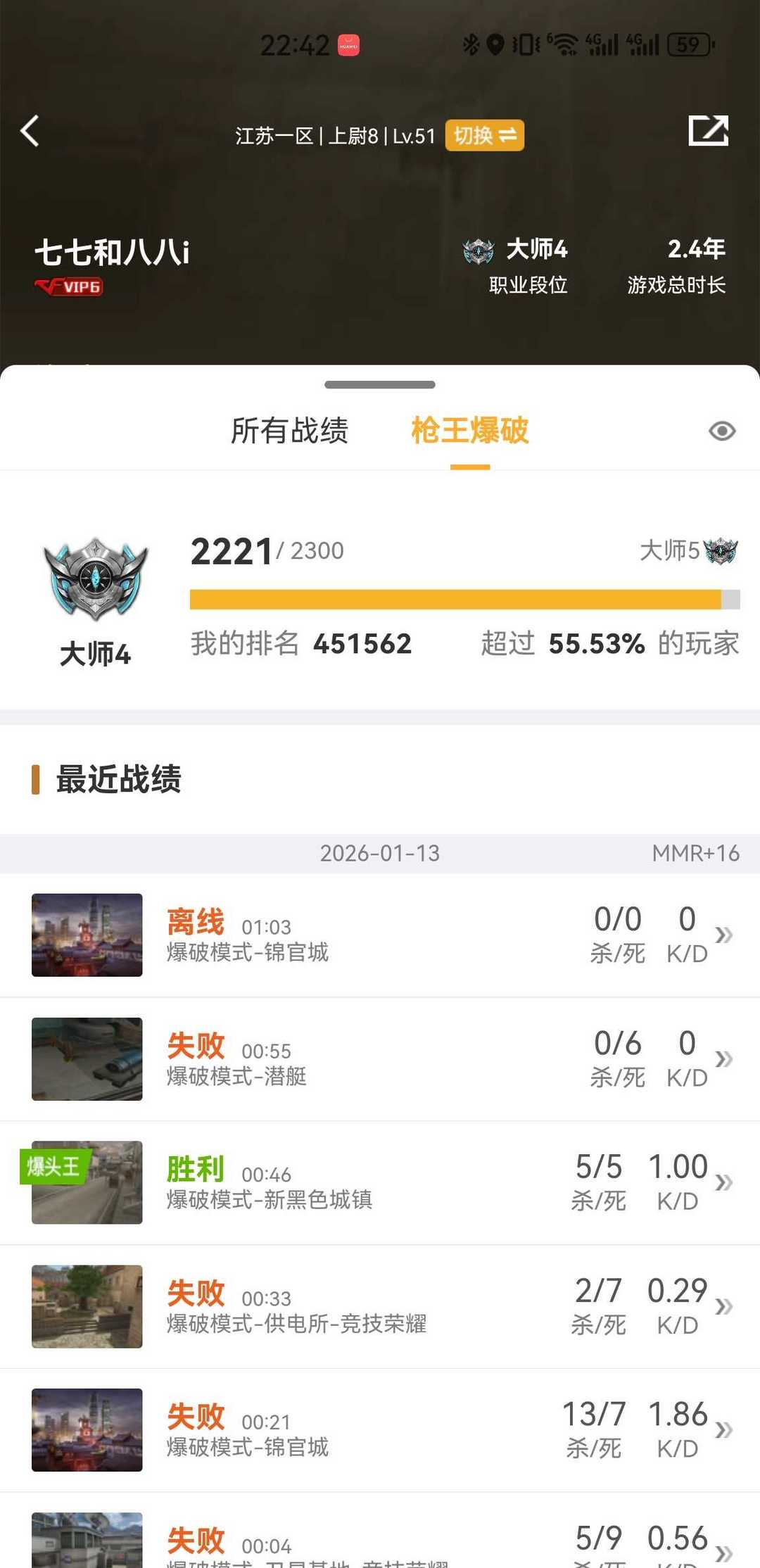Open the 失败 match on 潜艇 at 00:55

coord(380,1058)
